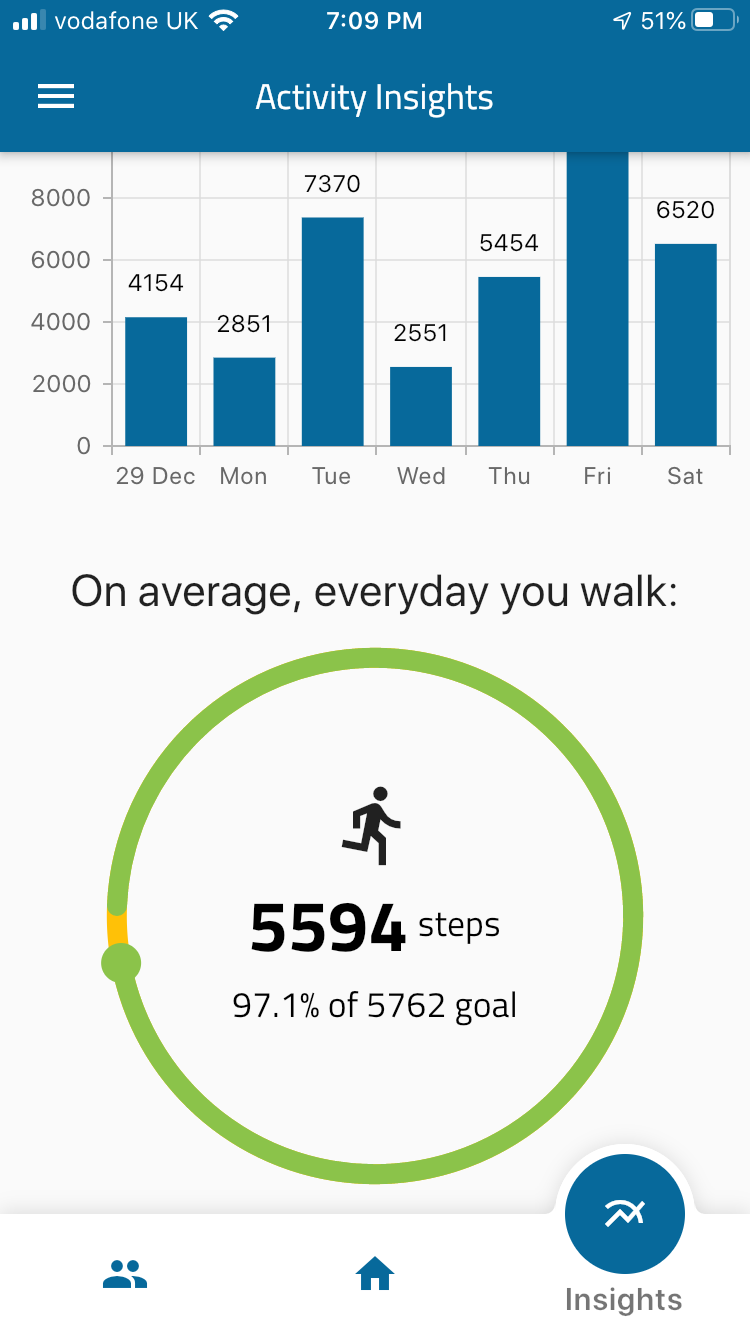Open the hamburger drawer menu
Image resolution: width=750 pixels, height=1334 pixels.
pyautogui.click(x=56, y=96)
